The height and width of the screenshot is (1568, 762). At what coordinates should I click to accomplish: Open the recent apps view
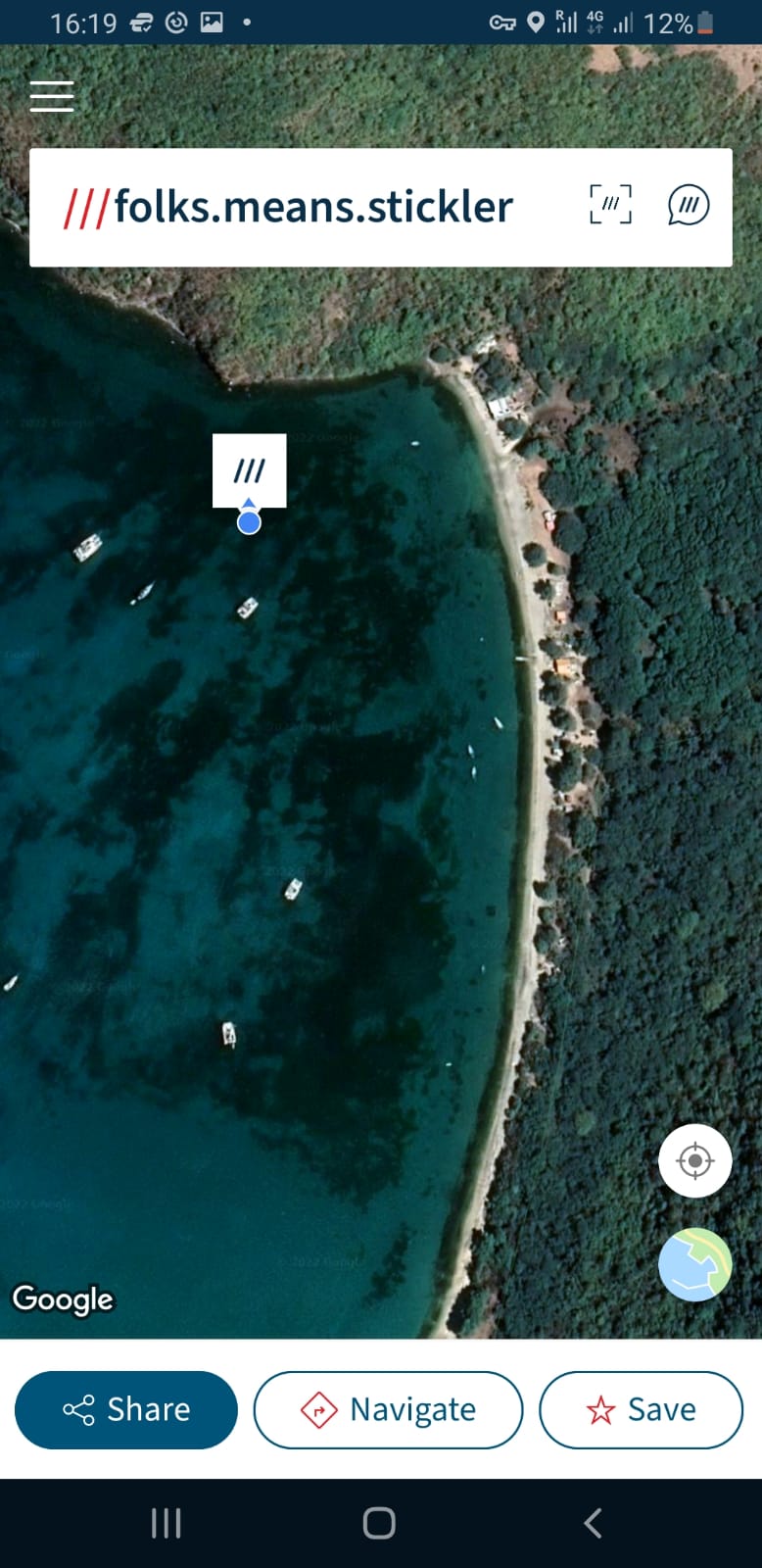click(167, 1523)
